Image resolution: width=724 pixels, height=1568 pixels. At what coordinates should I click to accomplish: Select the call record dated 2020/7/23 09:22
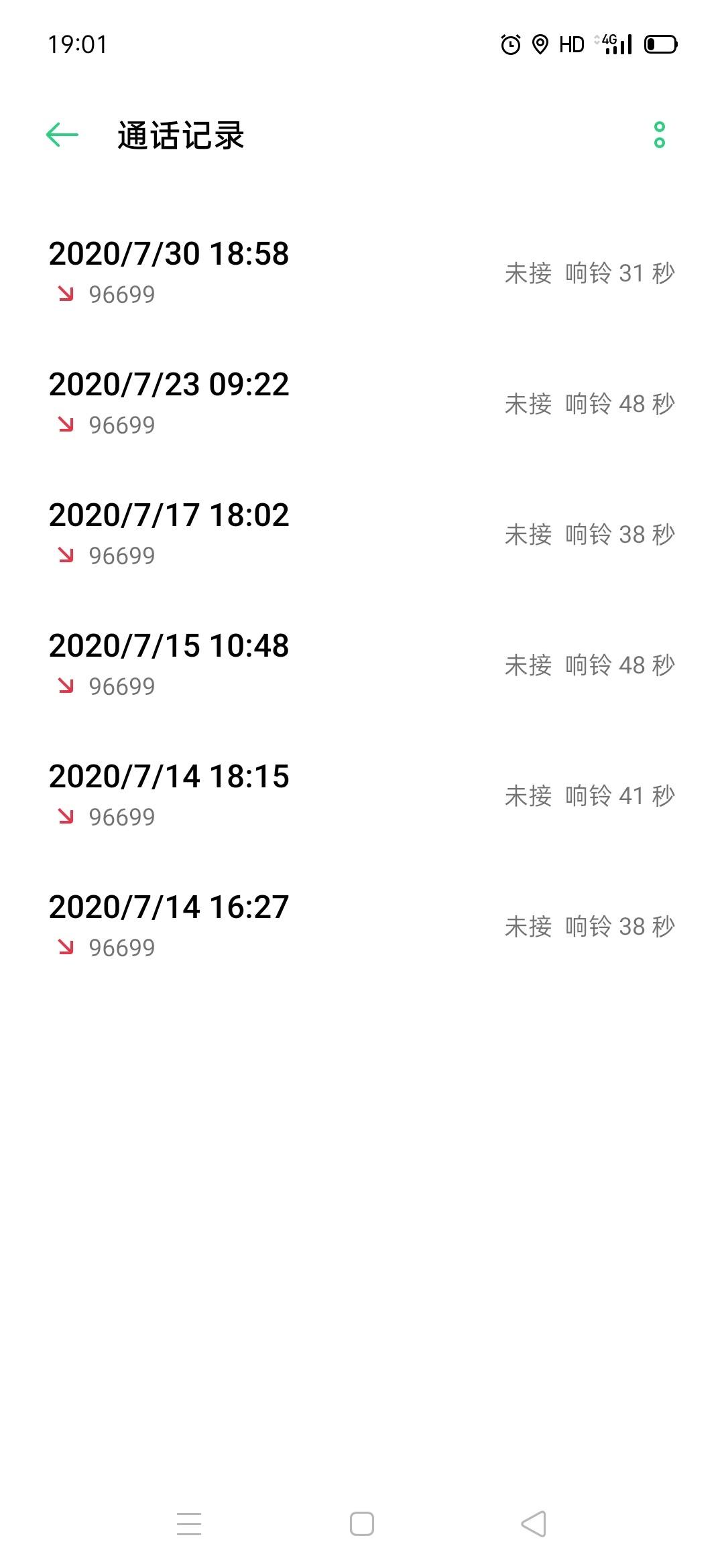point(362,403)
